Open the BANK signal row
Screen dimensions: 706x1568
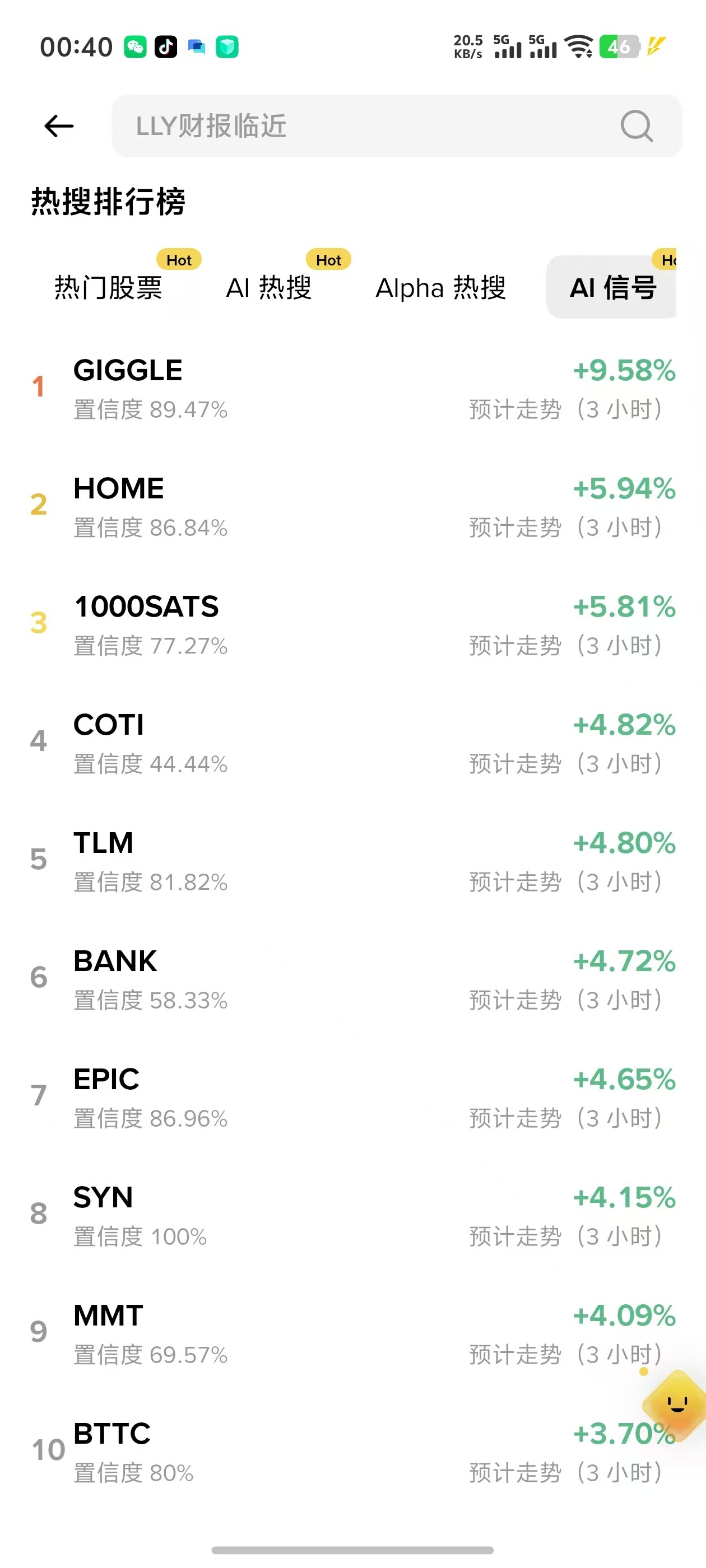pos(352,979)
